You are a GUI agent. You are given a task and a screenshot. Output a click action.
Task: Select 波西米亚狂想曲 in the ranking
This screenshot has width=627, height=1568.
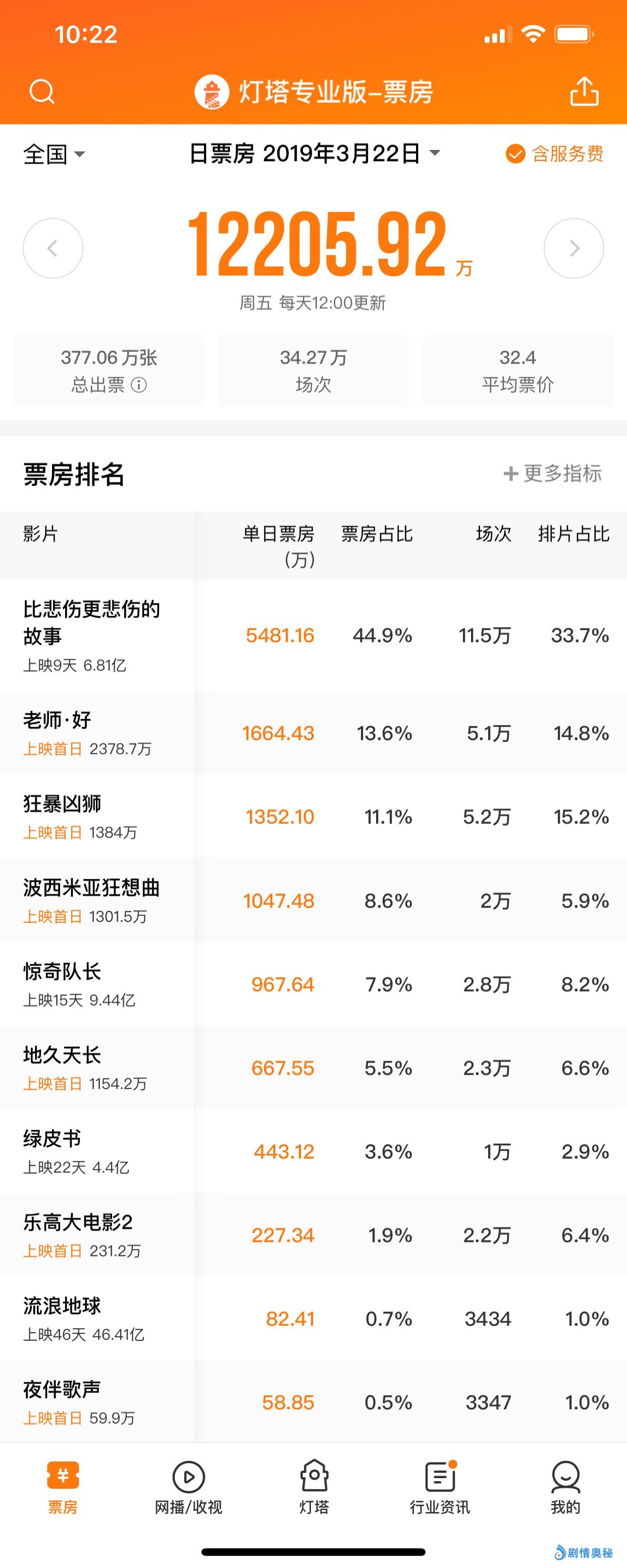click(x=91, y=888)
